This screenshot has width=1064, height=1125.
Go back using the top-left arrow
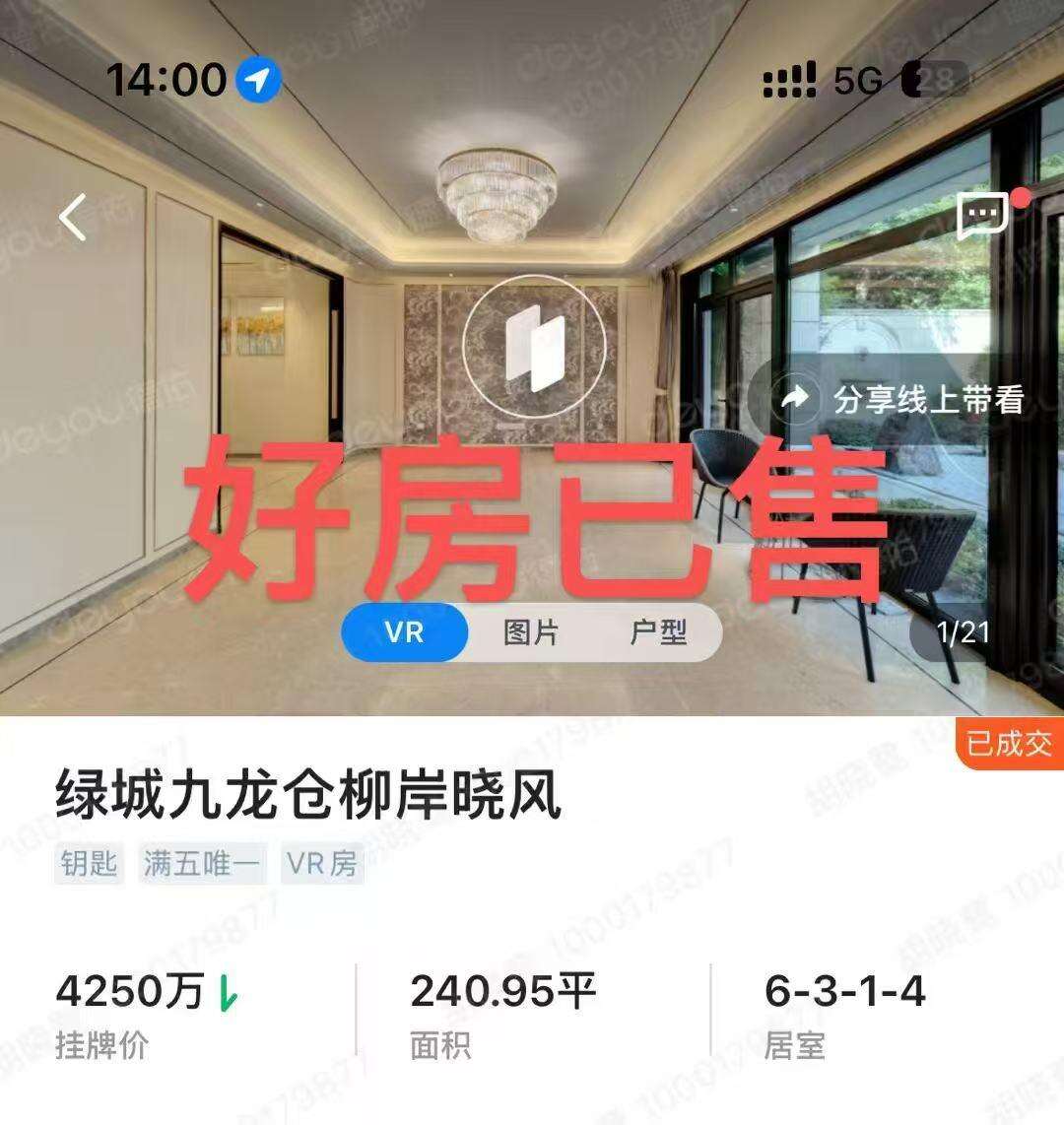coord(74,217)
